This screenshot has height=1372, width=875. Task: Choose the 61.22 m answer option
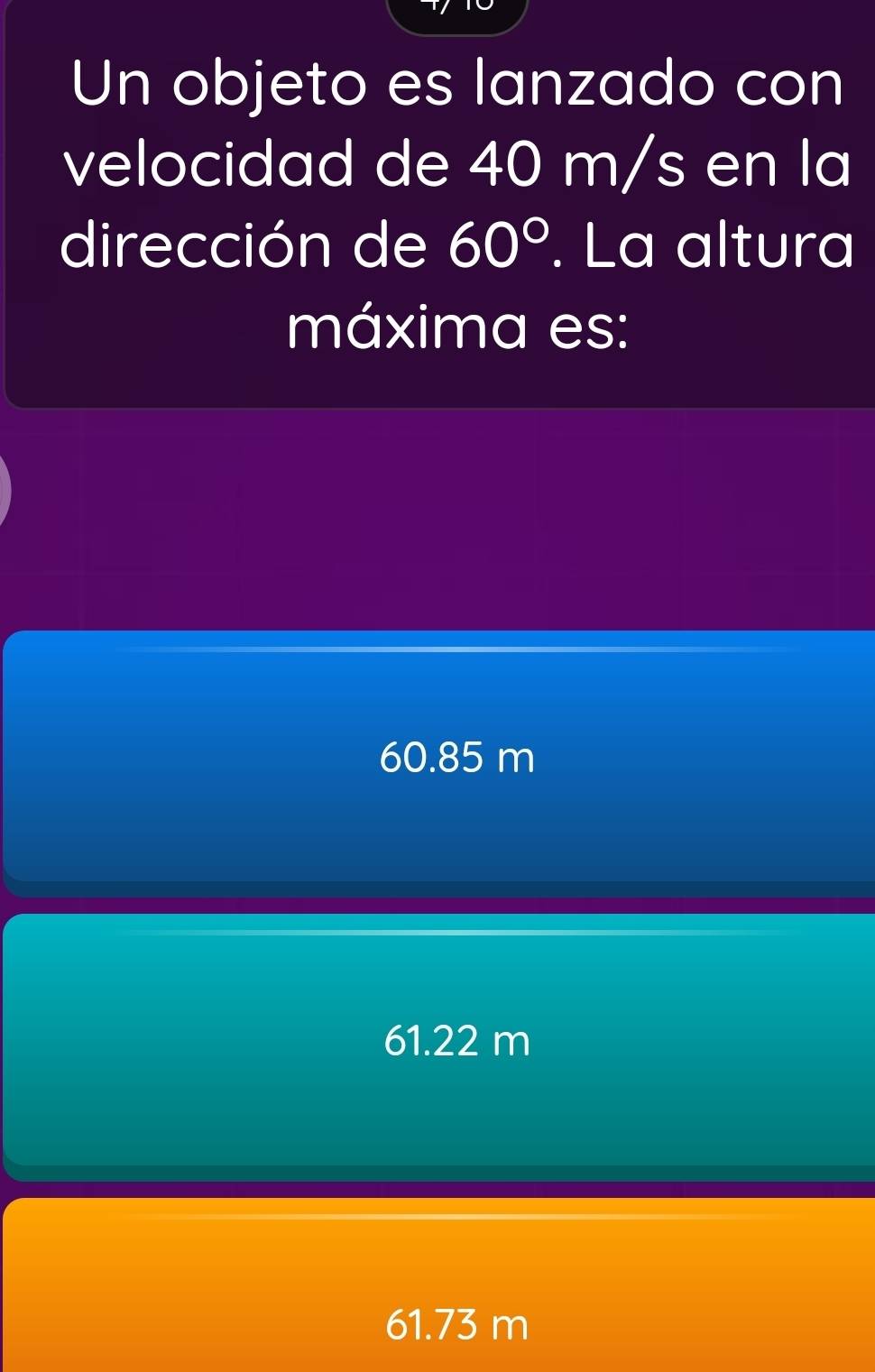456,1042
